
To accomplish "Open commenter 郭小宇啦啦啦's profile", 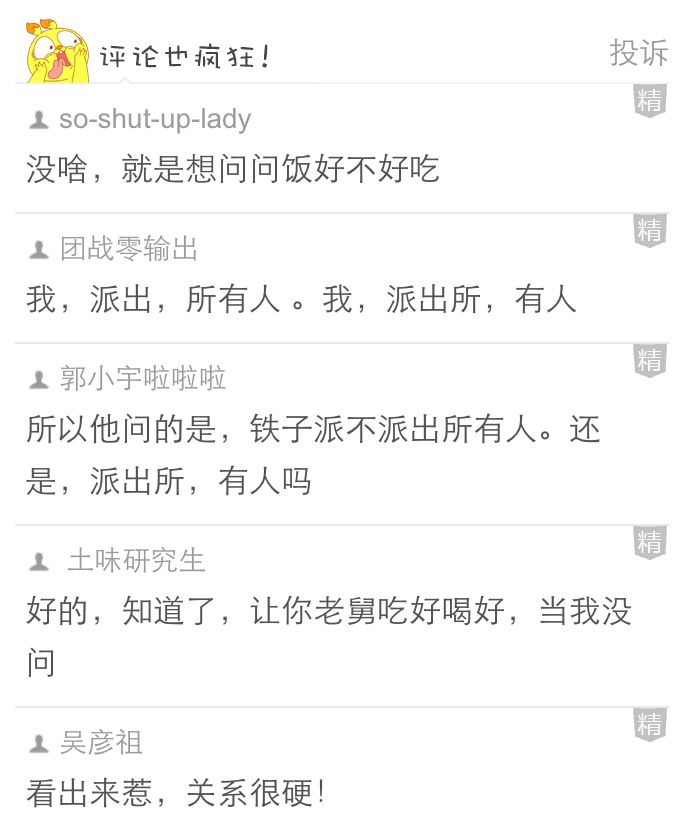I will [x=142, y=379].
